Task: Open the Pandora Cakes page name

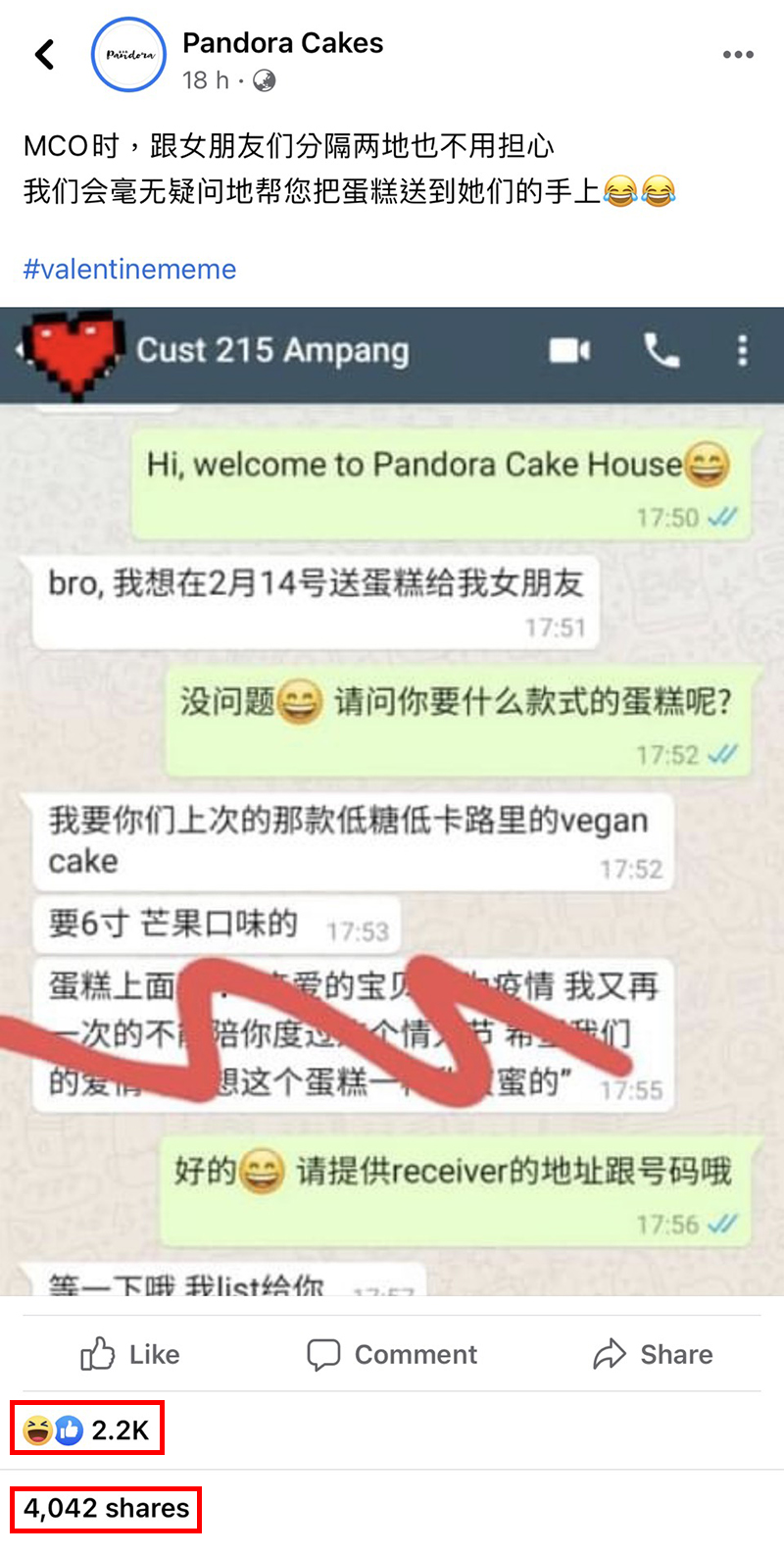Action: [282, 43]
